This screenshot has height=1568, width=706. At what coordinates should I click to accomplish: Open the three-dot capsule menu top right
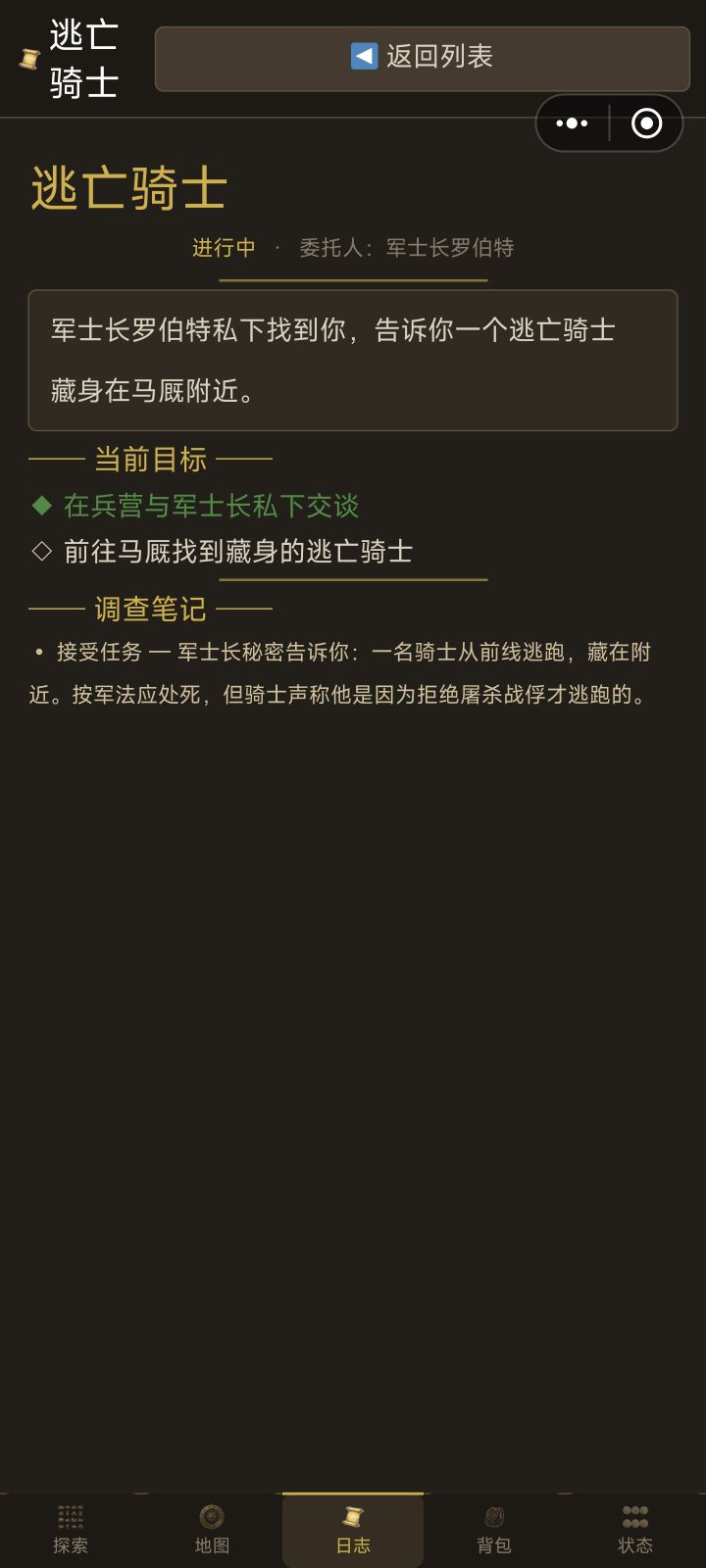pyautogui.click(x=572, y=122)
